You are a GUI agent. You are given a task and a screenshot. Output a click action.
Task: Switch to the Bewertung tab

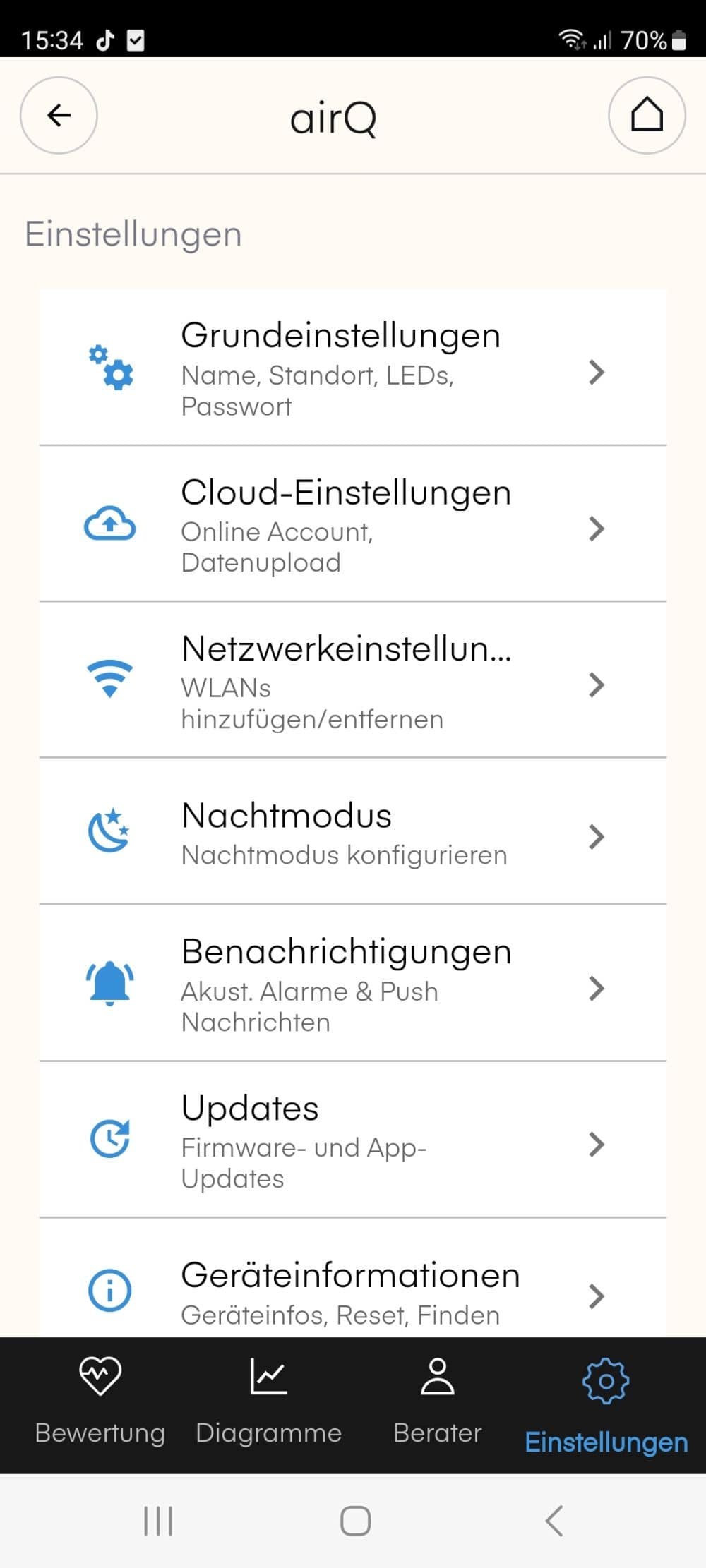pos(100,1401)
